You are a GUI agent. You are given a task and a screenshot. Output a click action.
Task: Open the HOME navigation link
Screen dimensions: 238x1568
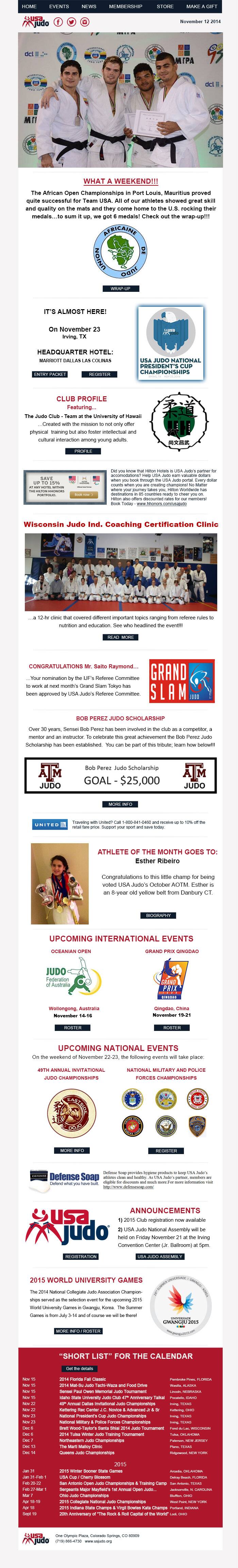click(29, 6)
